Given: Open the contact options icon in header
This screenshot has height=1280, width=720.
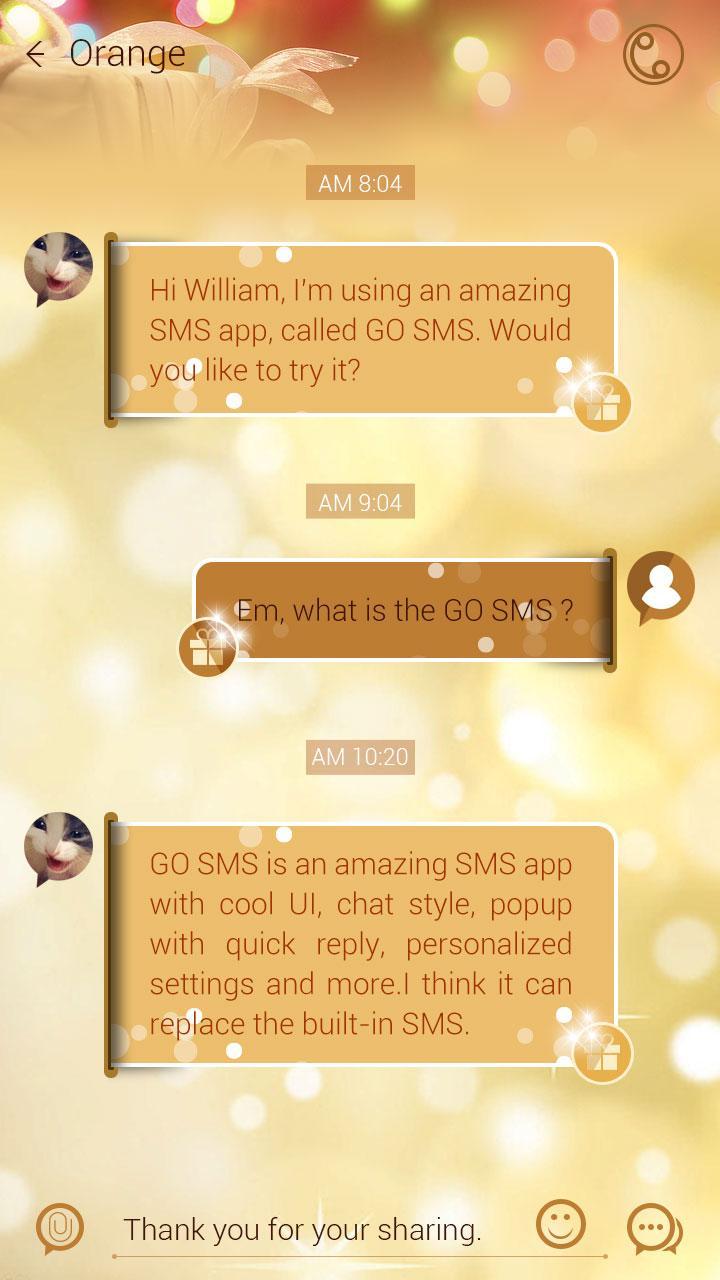Looking at the screenshot, I should [653, 54].
